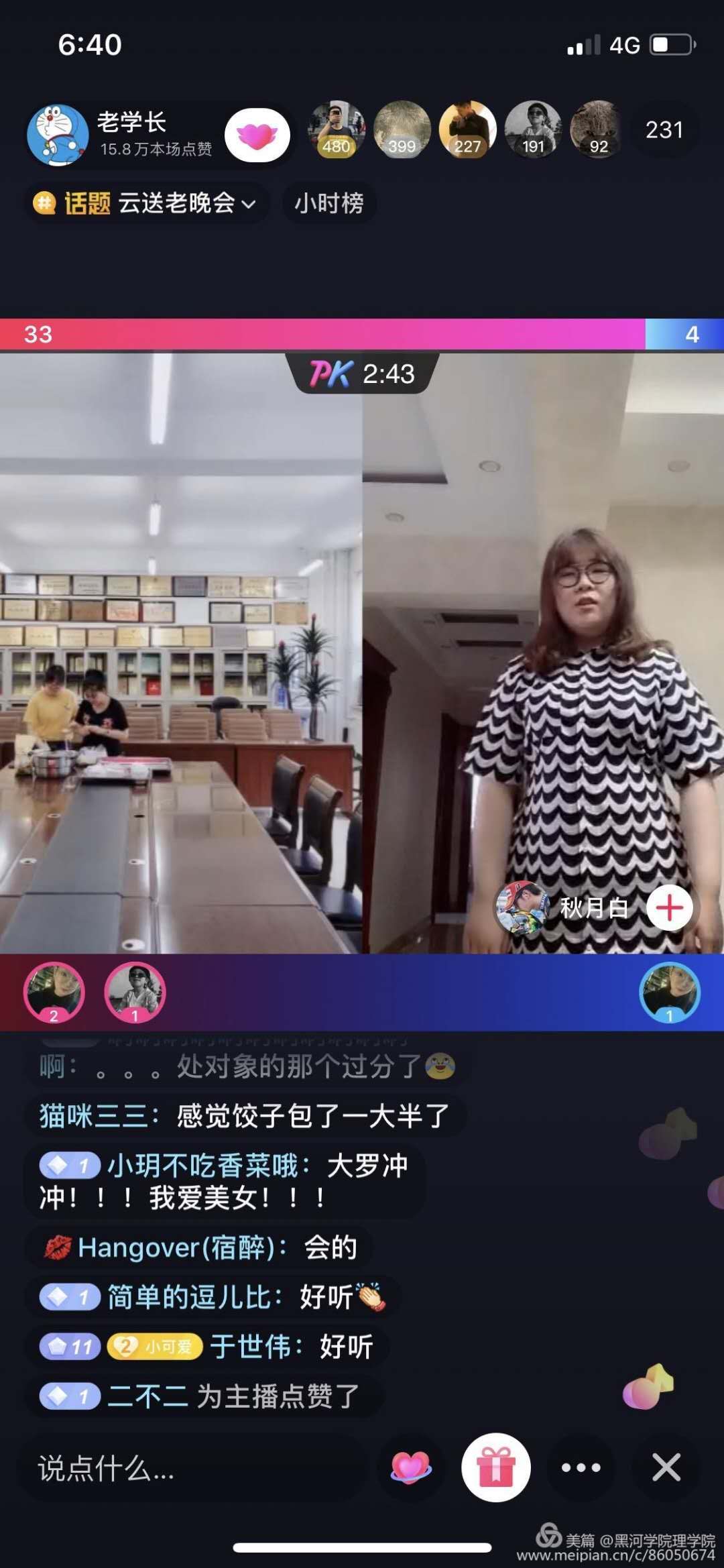Open the more options menu

581,1467
